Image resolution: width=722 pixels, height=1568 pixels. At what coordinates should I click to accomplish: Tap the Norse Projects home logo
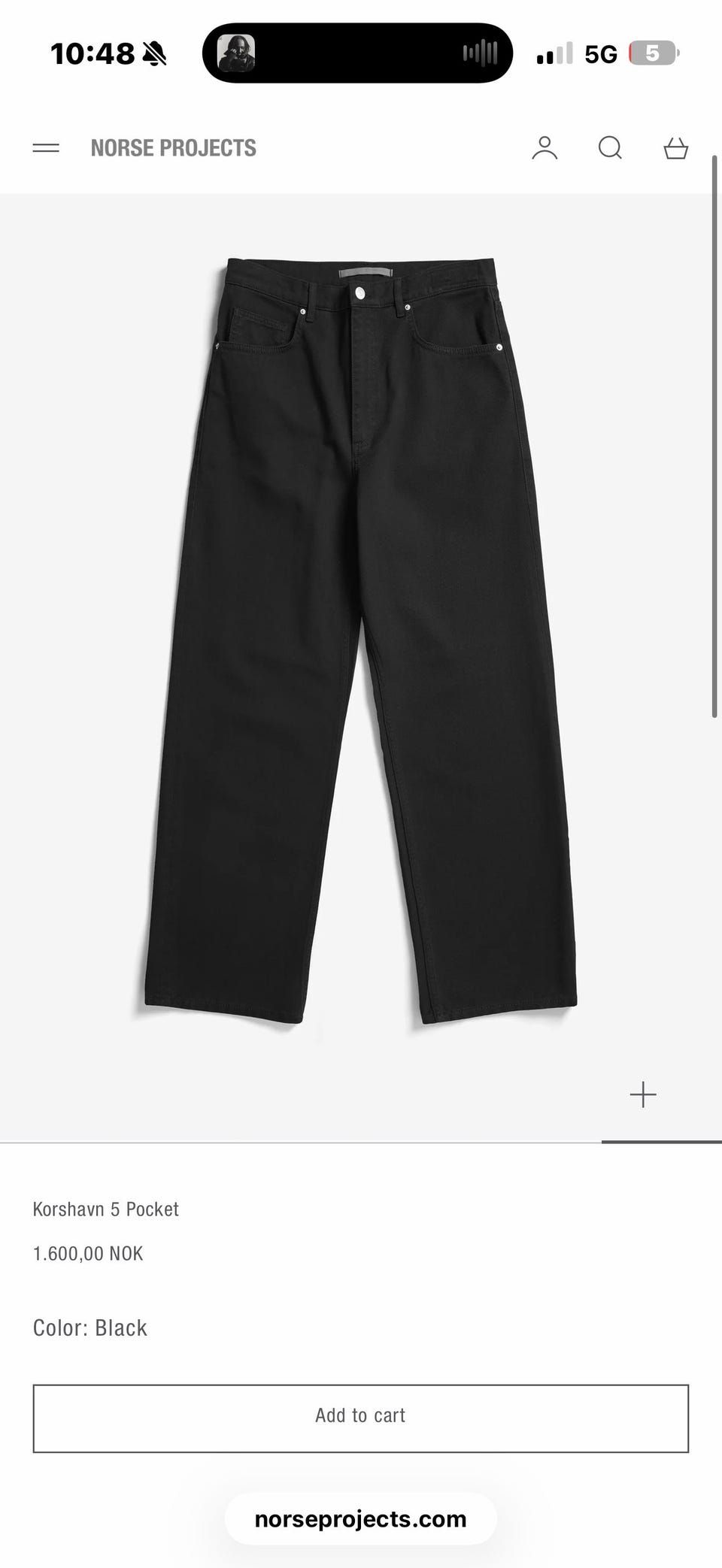[x=174, y=148]
